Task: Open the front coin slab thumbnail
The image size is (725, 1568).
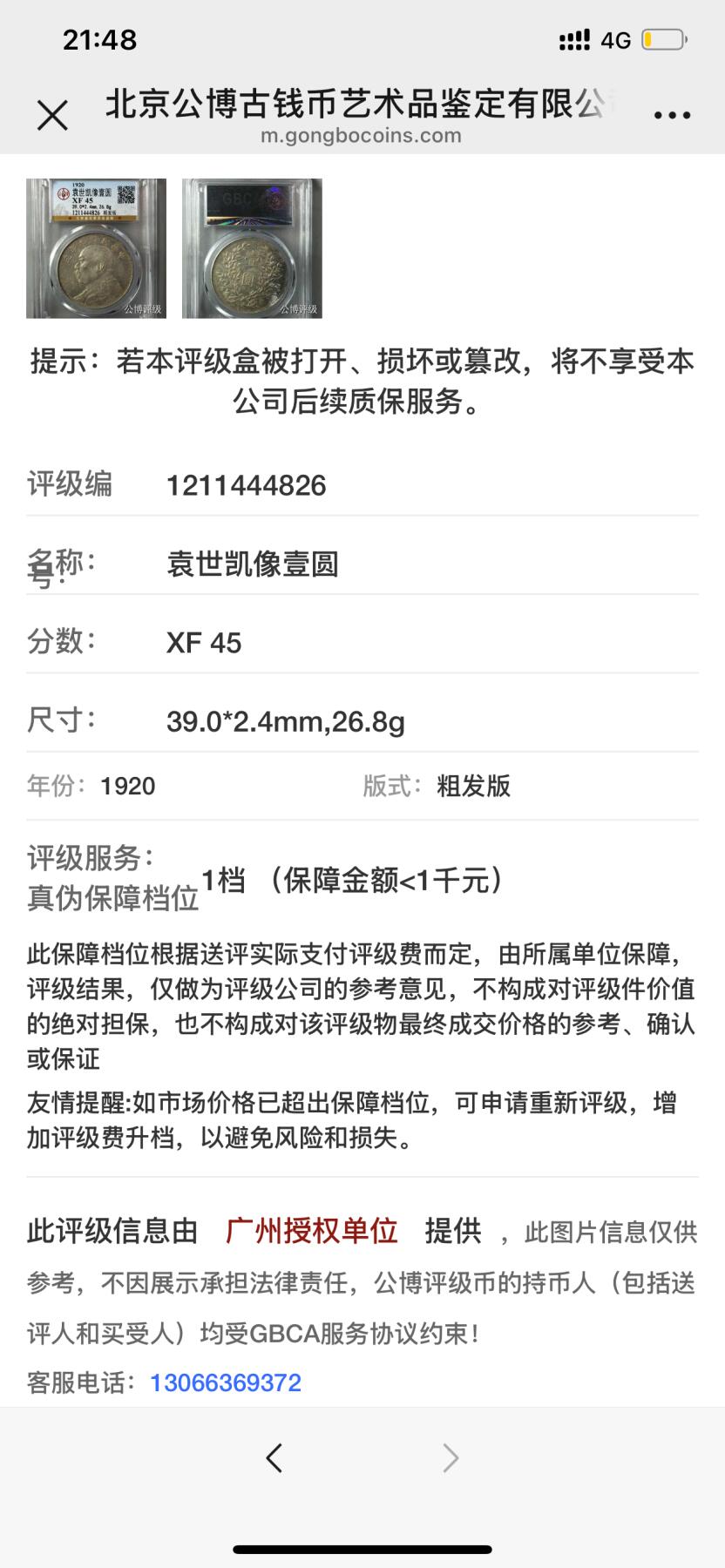Action: [96, 247]
